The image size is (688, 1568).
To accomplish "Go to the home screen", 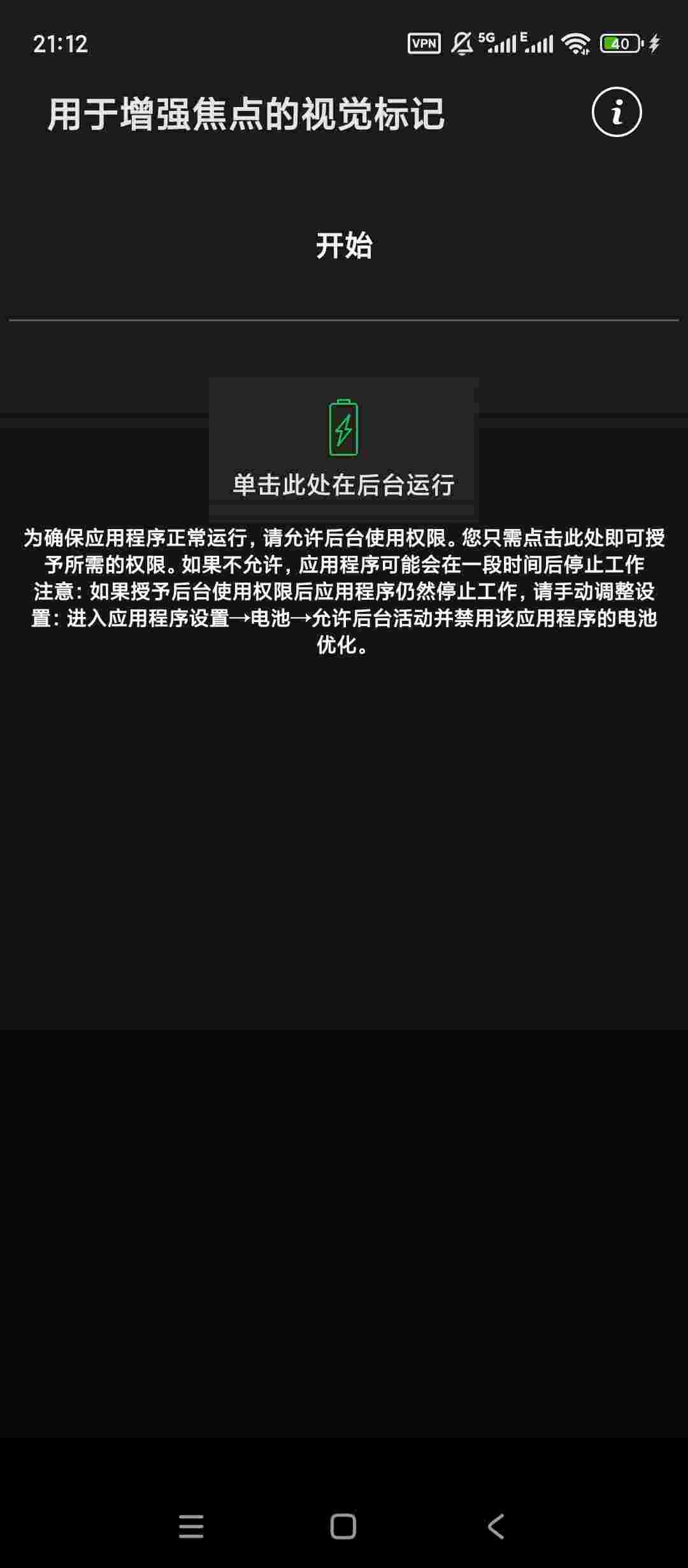I will click(x=343, y=1527).
